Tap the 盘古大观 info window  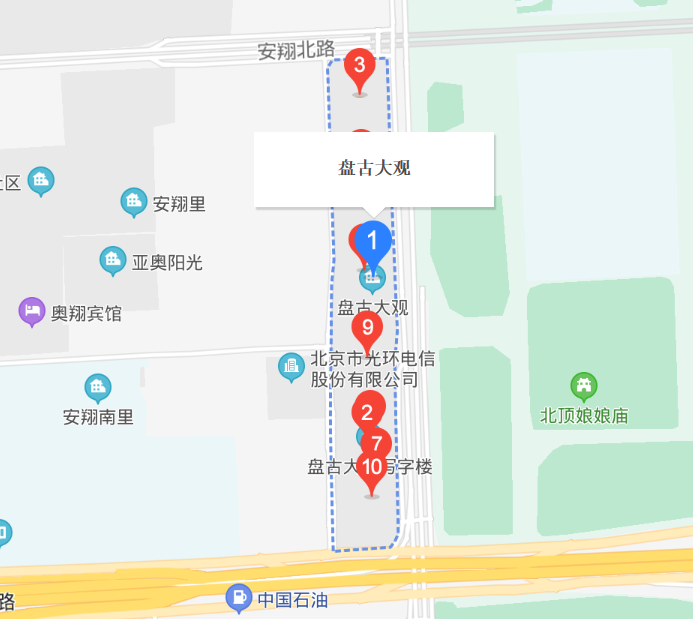[374, 169]
